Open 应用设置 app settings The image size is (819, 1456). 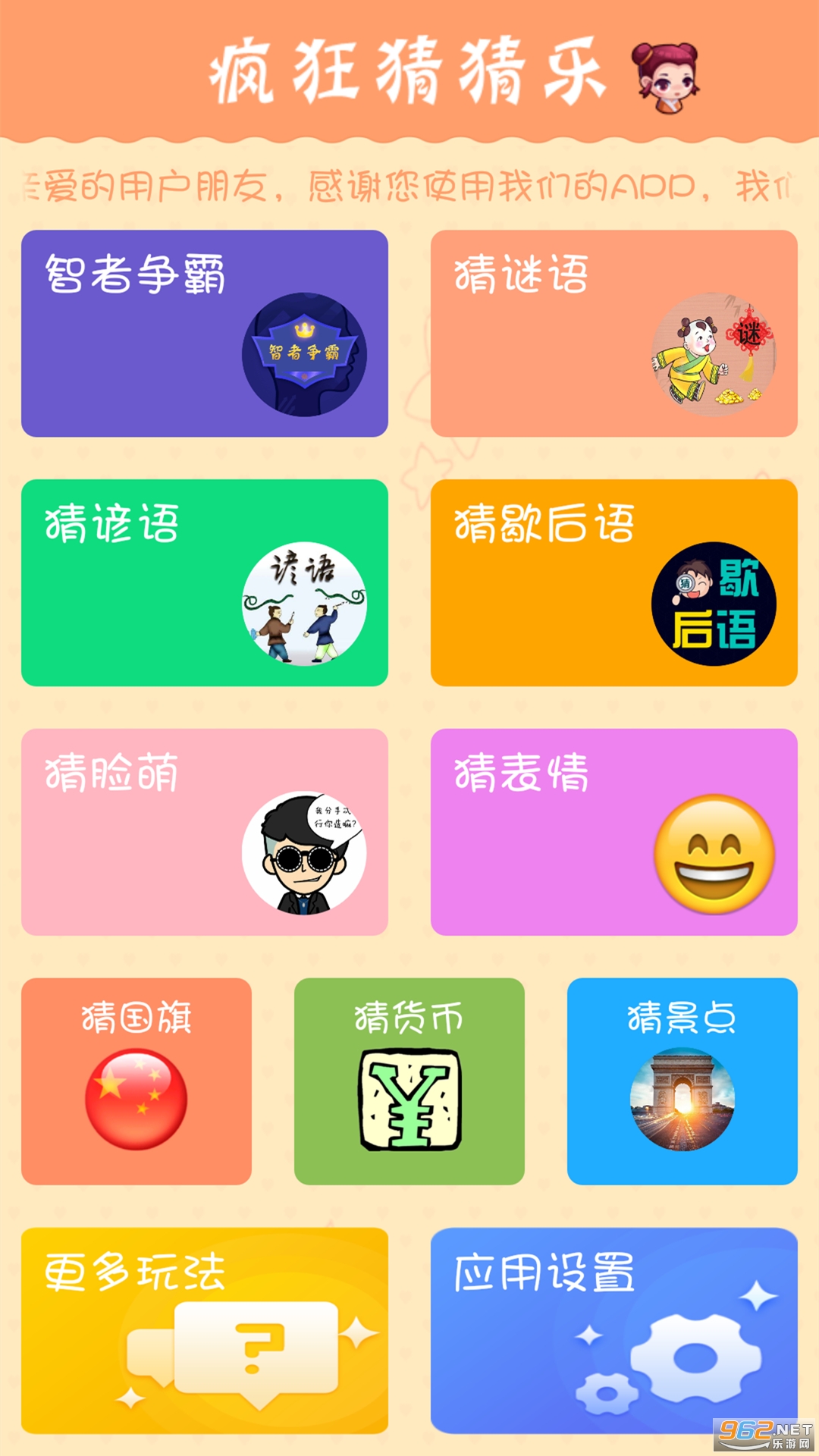(x=614, y=1331)
